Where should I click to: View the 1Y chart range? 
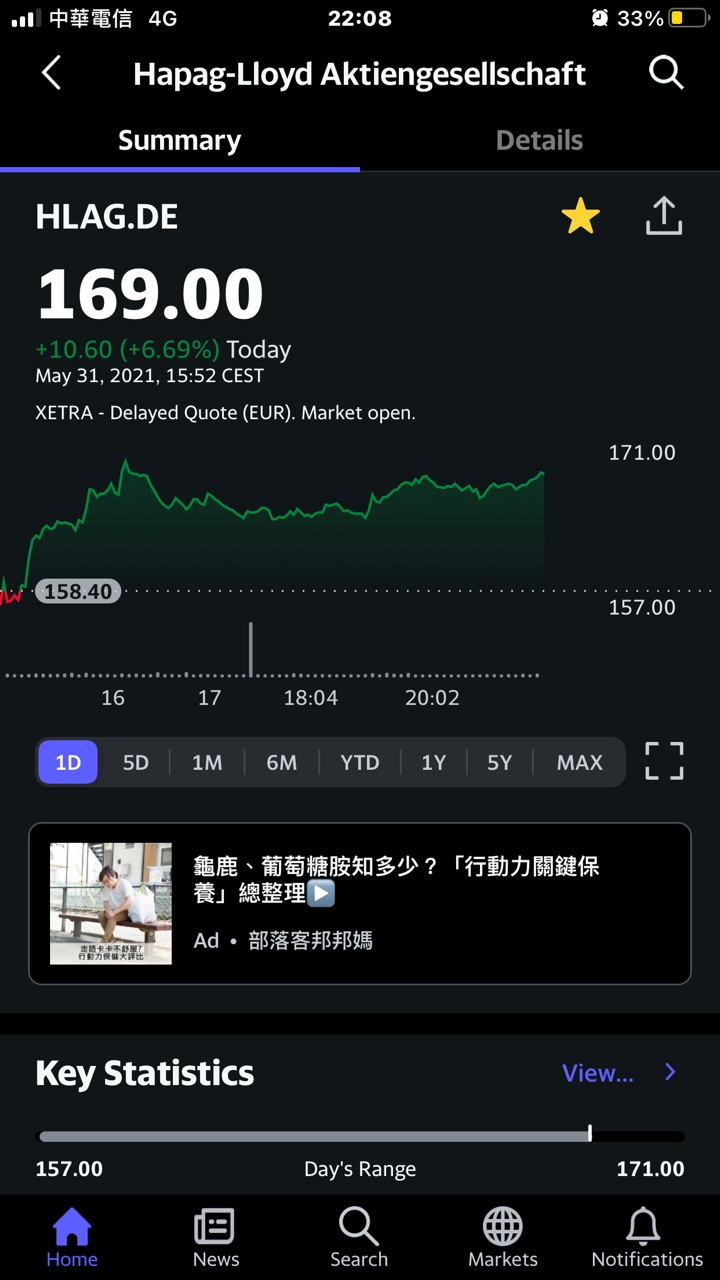pos(433,763)
